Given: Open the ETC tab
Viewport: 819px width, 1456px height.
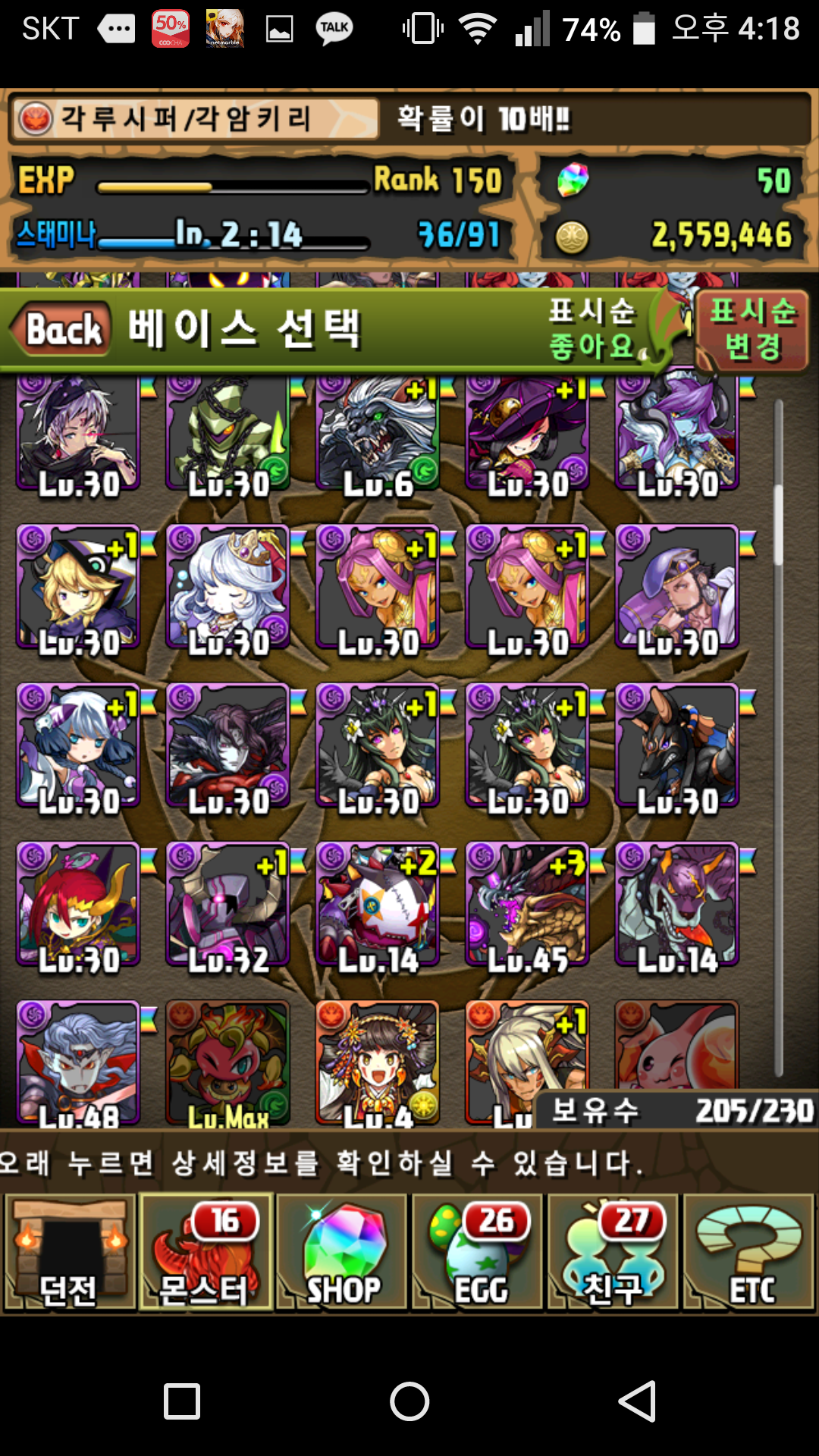Looking at the screenshot, I should (749, 1252).
